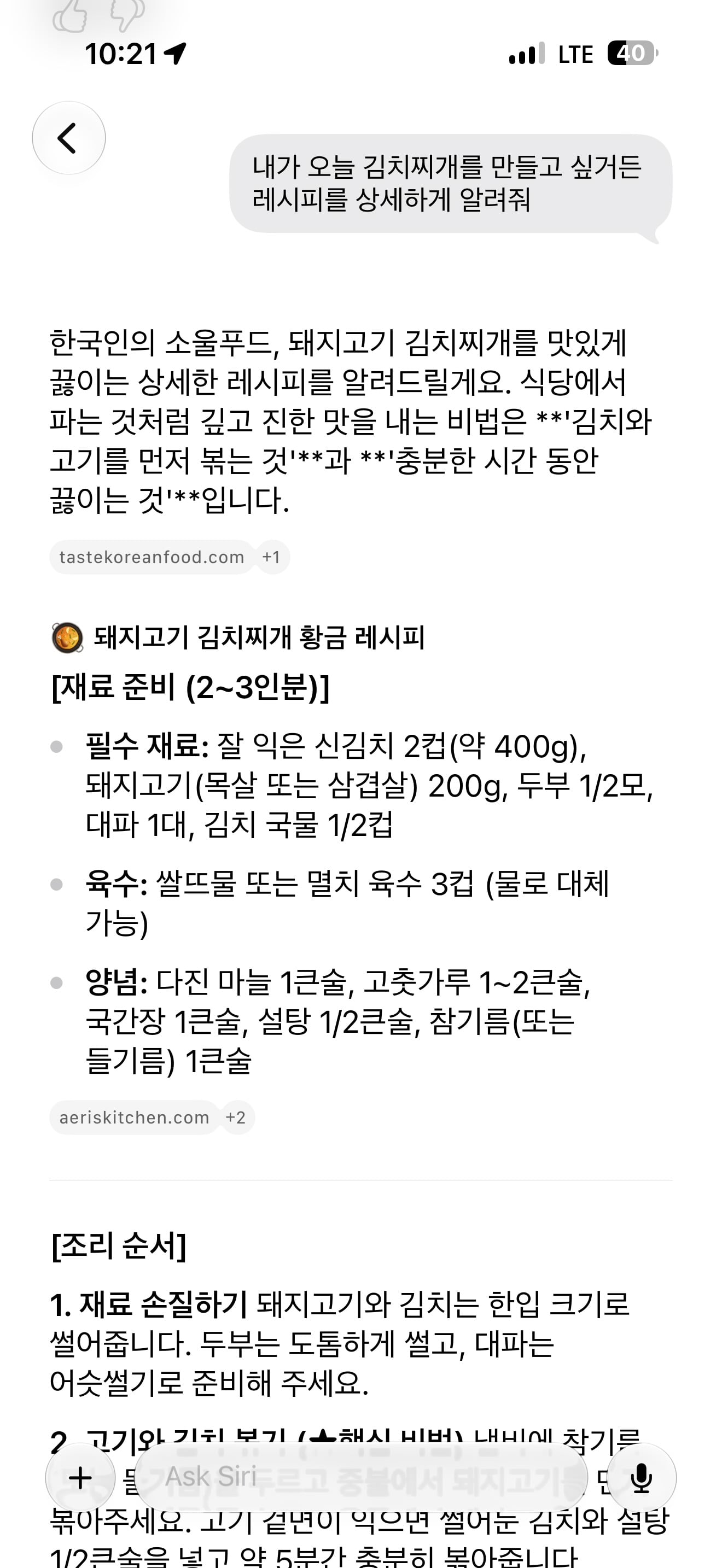
Task: Open the aeriskitchen.com source chip
Action: [x=134, y=1117]
